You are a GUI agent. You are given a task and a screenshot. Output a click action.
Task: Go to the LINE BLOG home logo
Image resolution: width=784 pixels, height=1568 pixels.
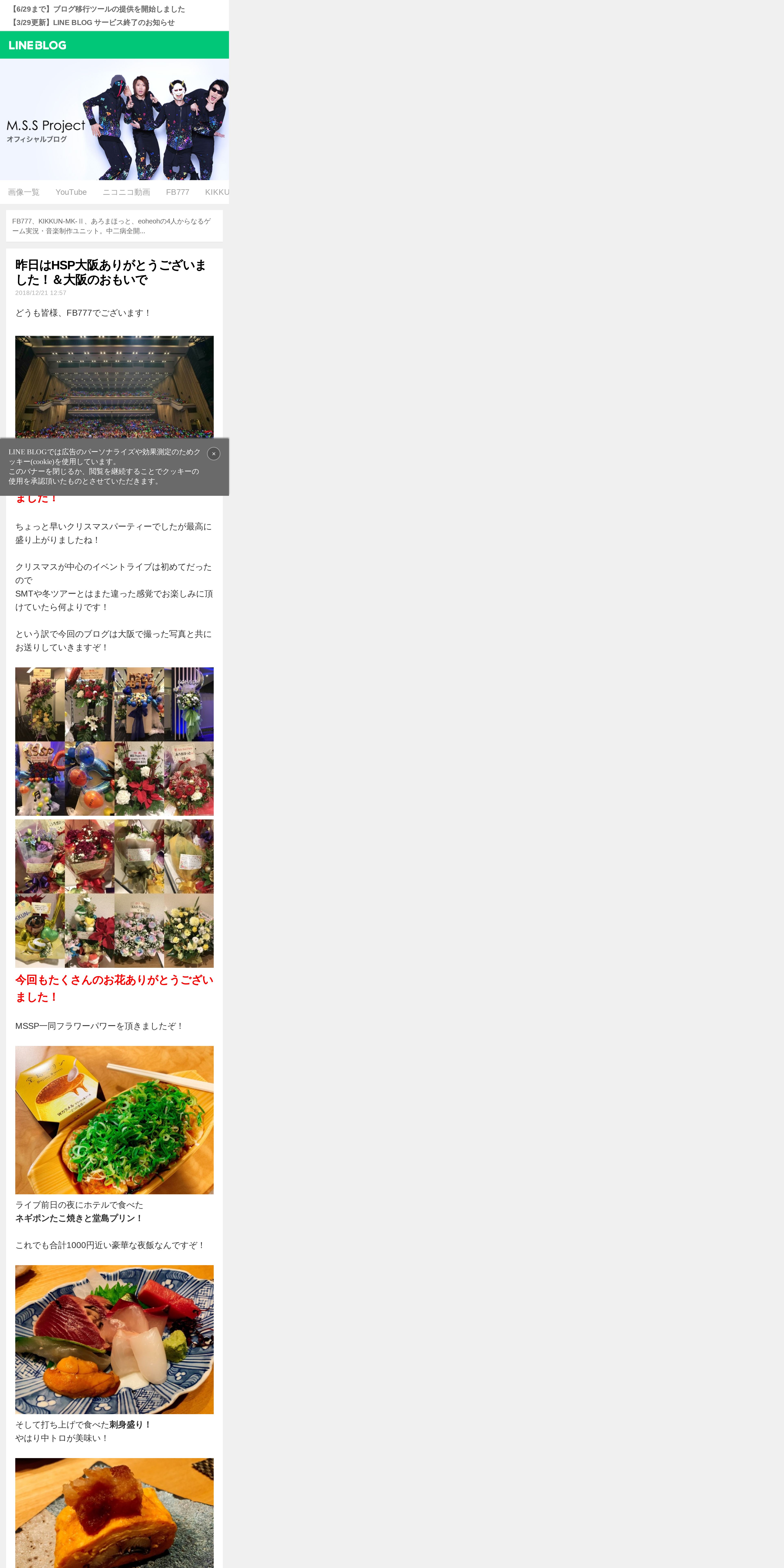coord(38,45)
